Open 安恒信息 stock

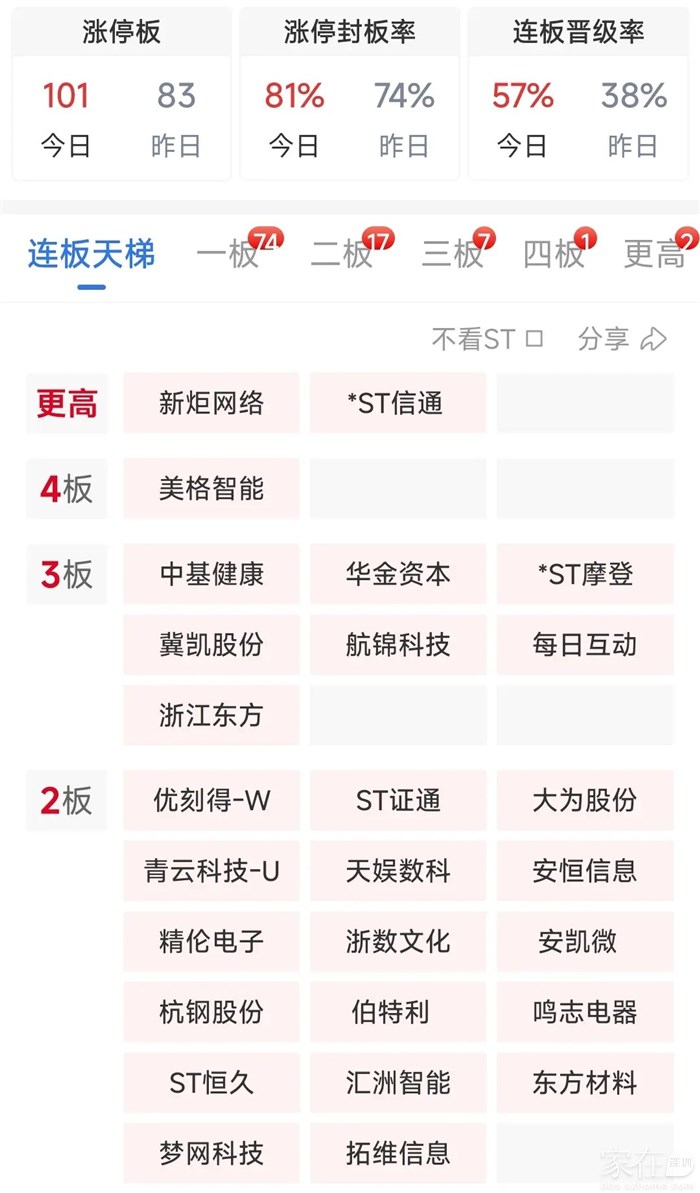[x=585, y=871]
